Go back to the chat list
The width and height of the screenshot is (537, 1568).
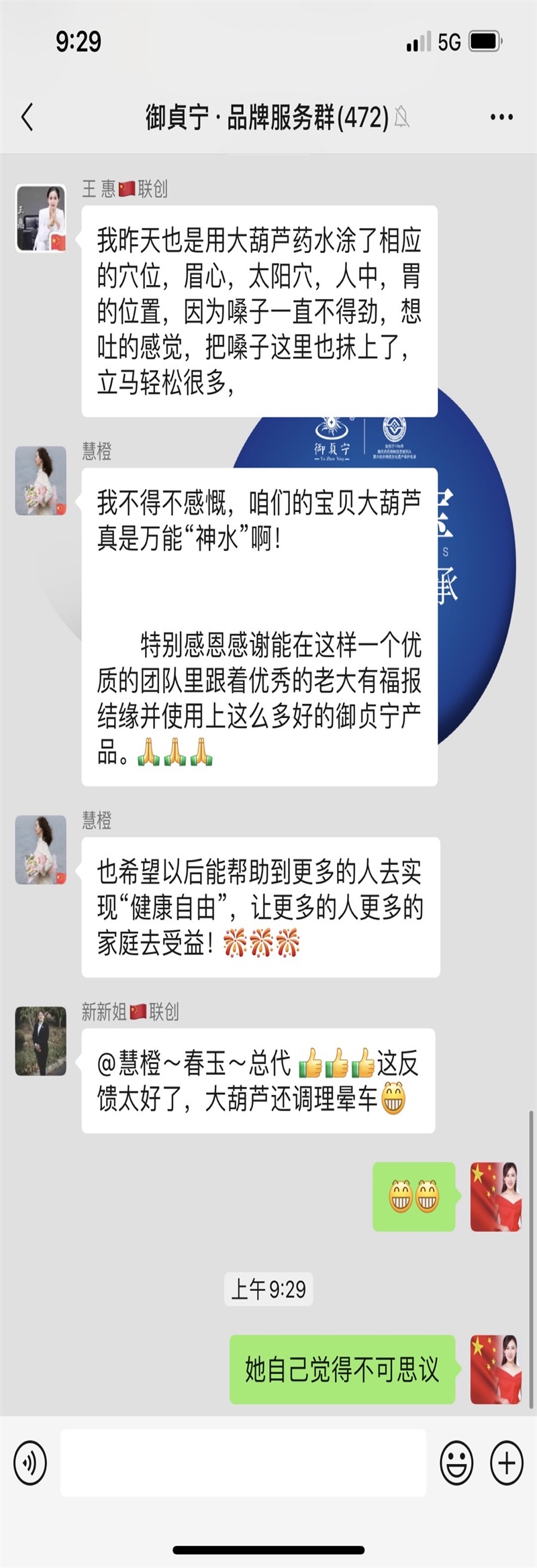28,117
